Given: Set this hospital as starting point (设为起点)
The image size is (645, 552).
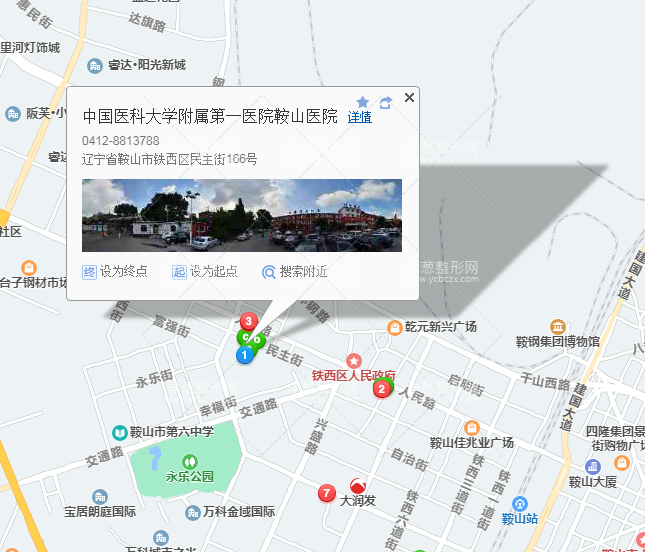Looking at the screenshot, I should (x=205, y=271).
